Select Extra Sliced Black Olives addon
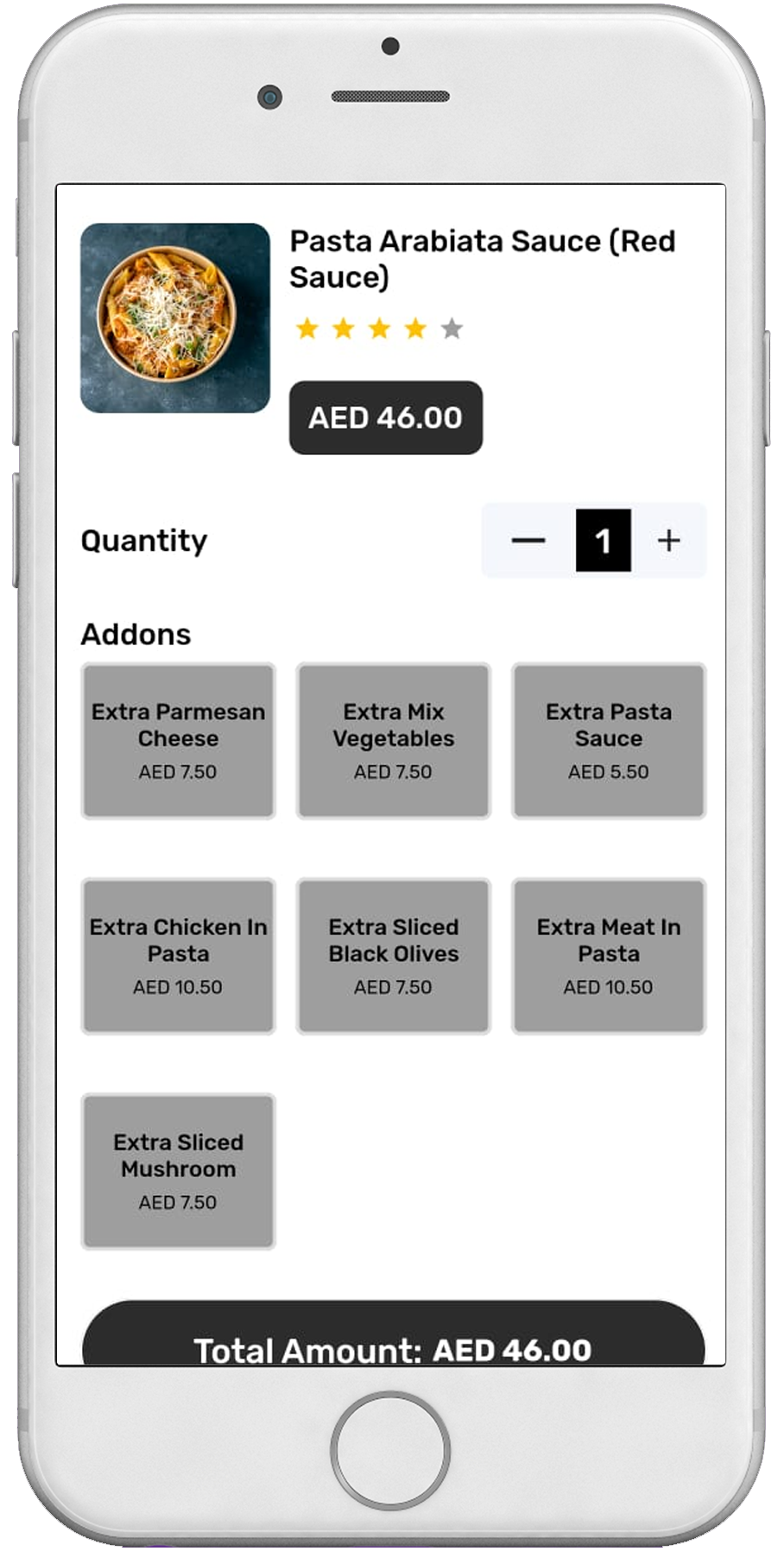The image size is (784, 1551). coord(393,955)
